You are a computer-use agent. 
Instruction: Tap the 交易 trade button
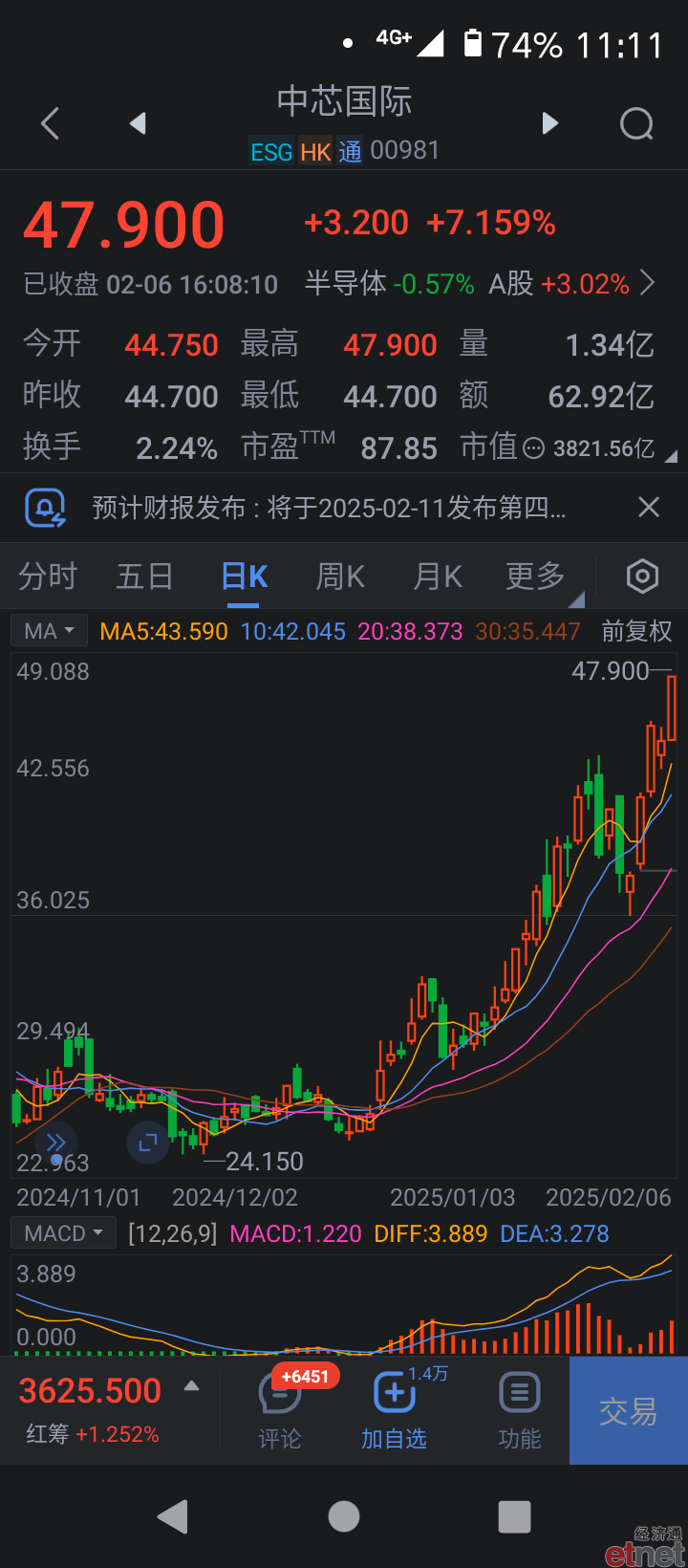[x=629, y=1411]
